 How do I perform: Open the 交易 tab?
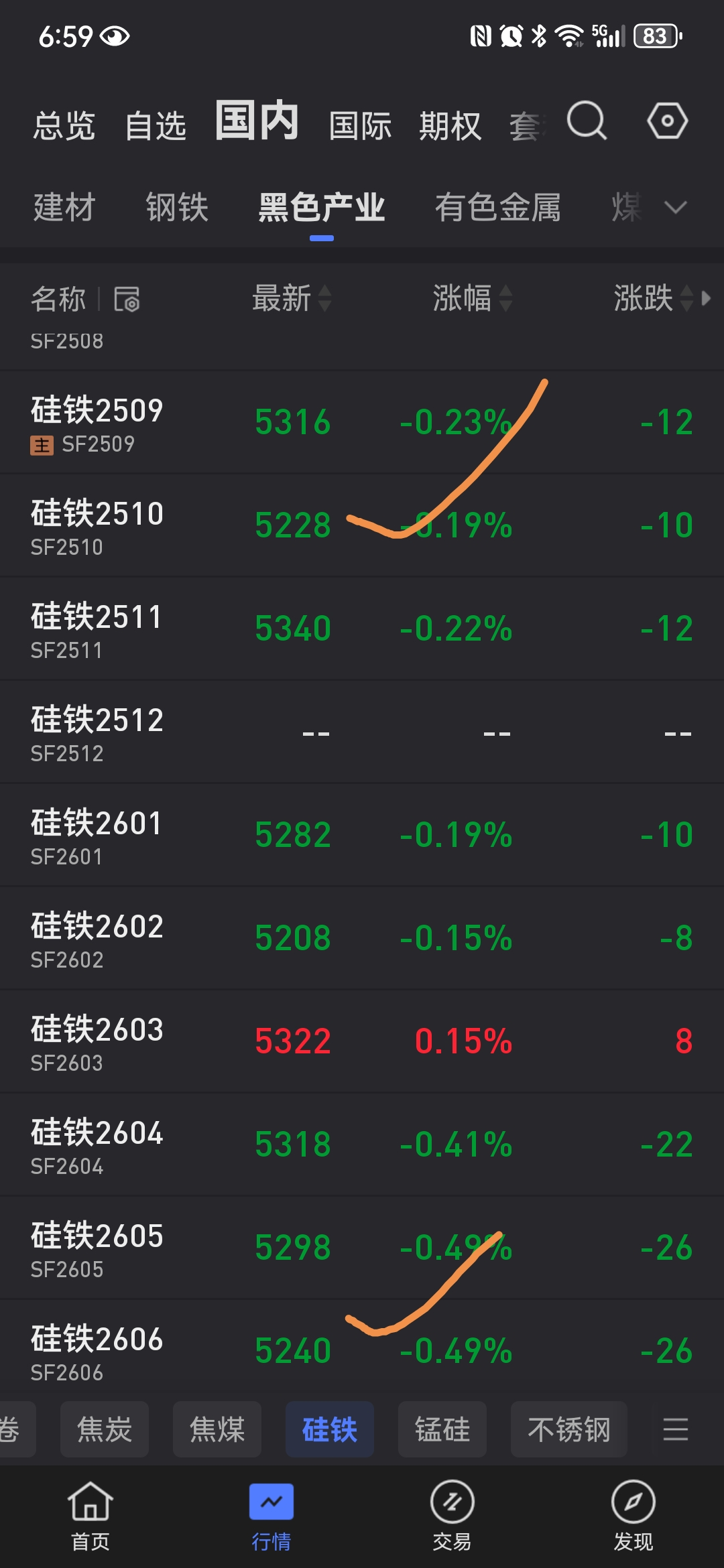click(x=452, y=1517)
